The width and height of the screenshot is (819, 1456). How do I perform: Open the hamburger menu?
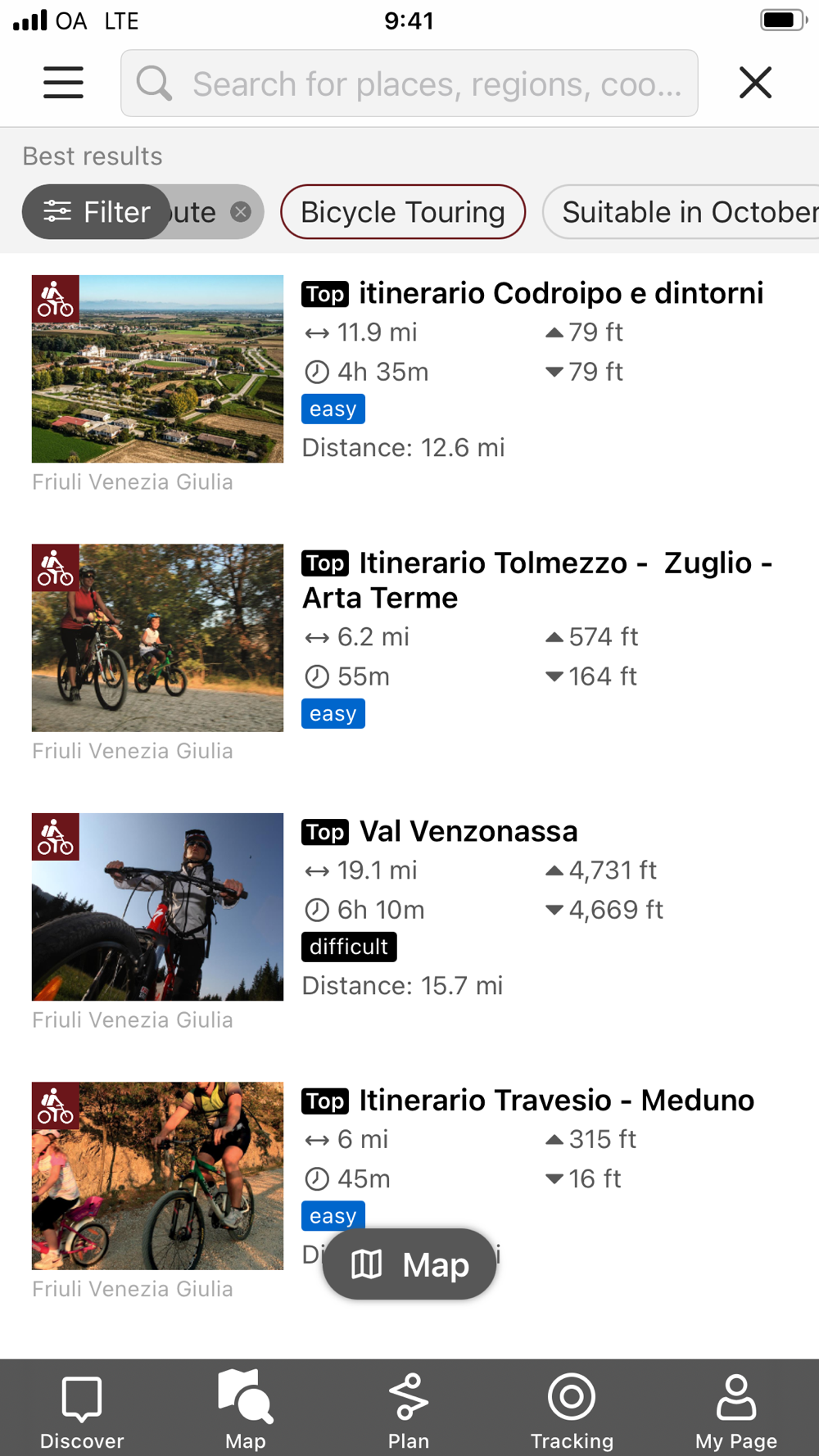pyautogui.click(x=63, y=83)
